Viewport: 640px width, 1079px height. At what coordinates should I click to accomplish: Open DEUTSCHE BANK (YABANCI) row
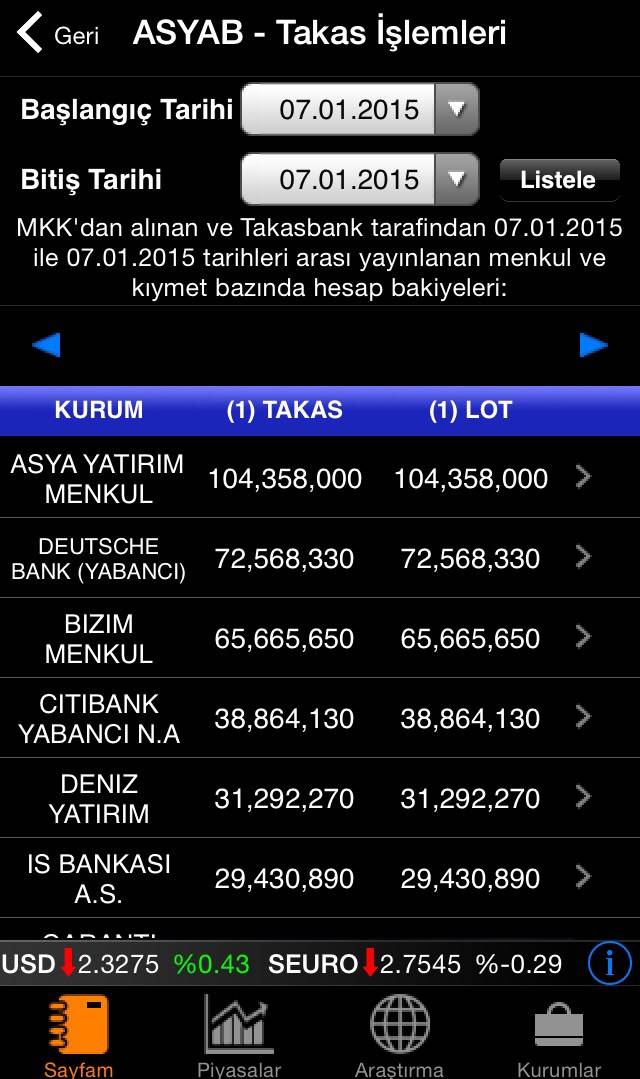coord(320,558)
